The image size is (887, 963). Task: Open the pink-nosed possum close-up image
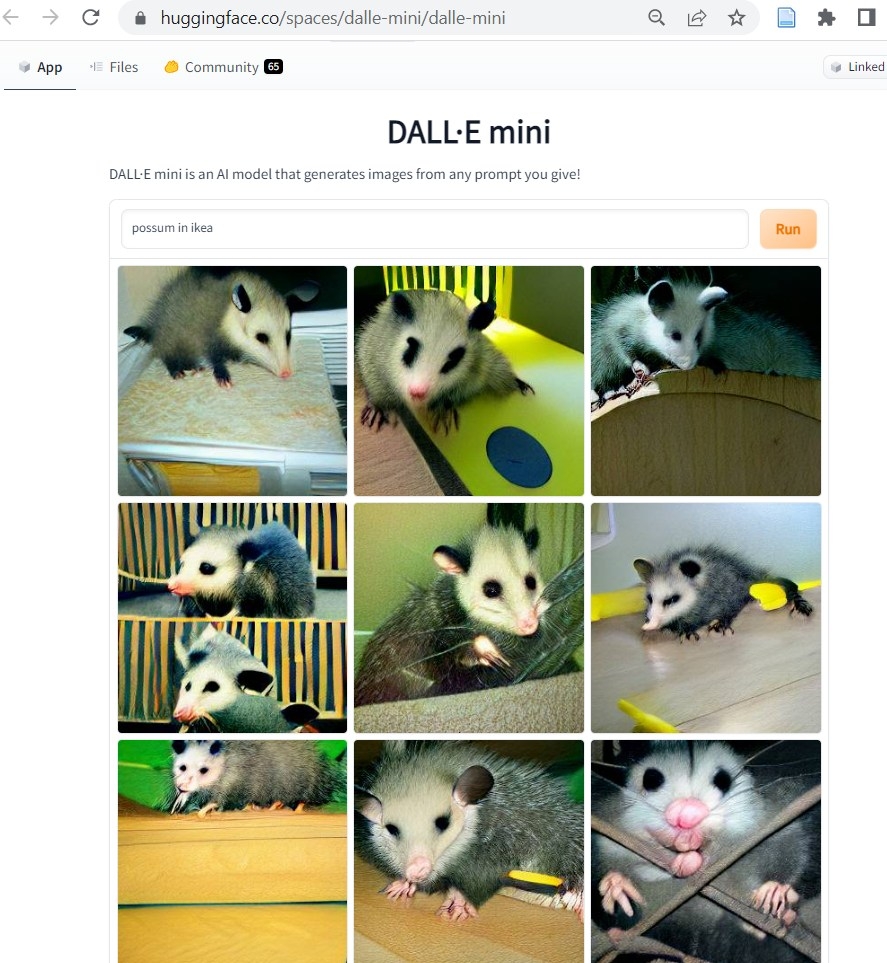click(x=705, y=850)
